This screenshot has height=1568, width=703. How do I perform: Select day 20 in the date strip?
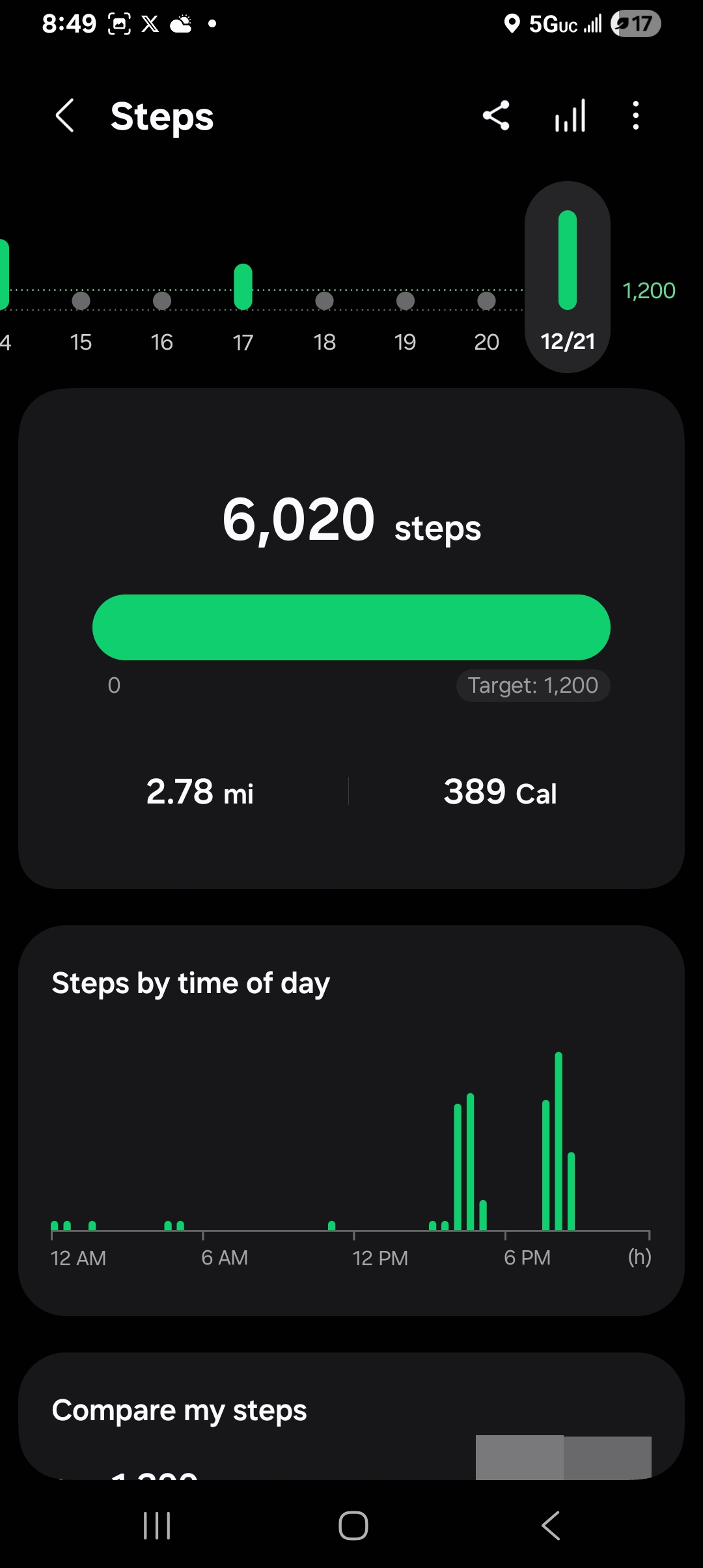486,319
